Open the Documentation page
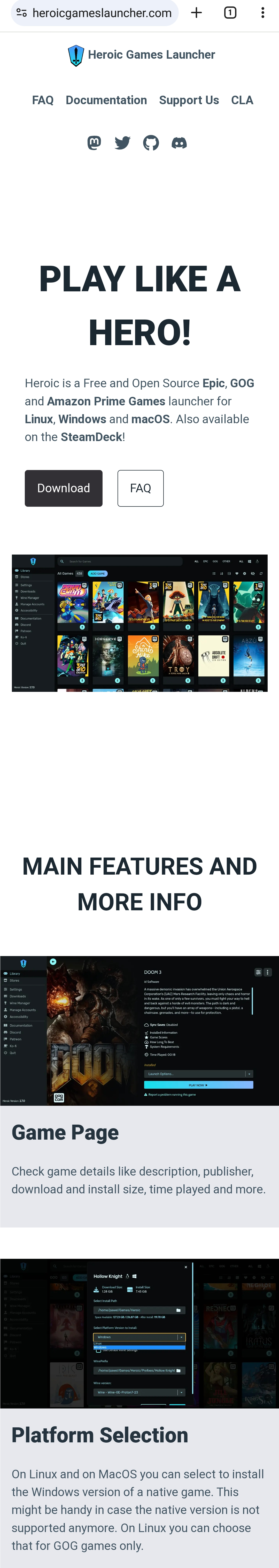The width and height of the screenshot is (279, 1568). click(x=106, y=100)
